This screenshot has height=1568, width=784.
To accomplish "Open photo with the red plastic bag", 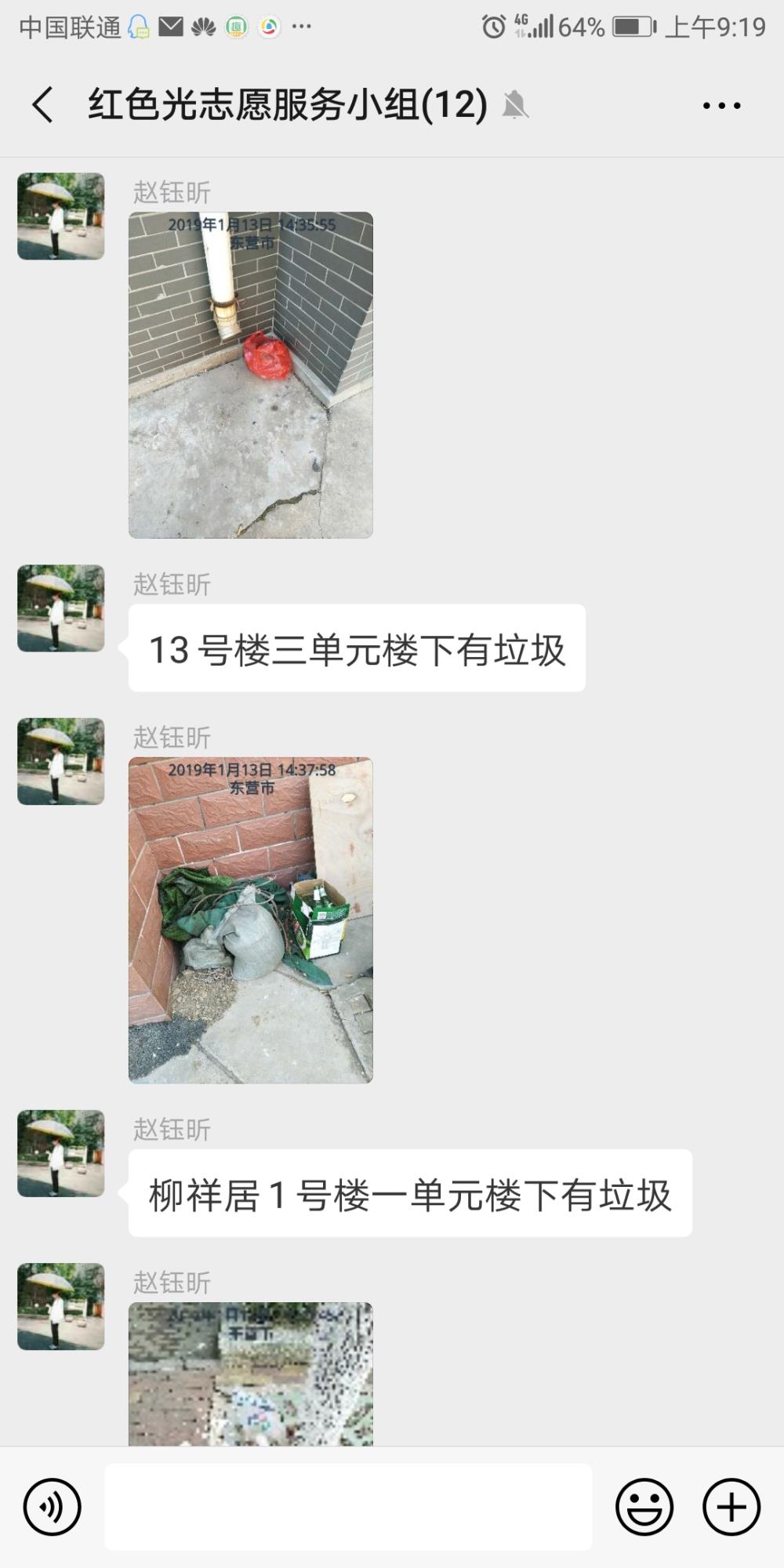I will pyautogui.click(x=251, y=375).
